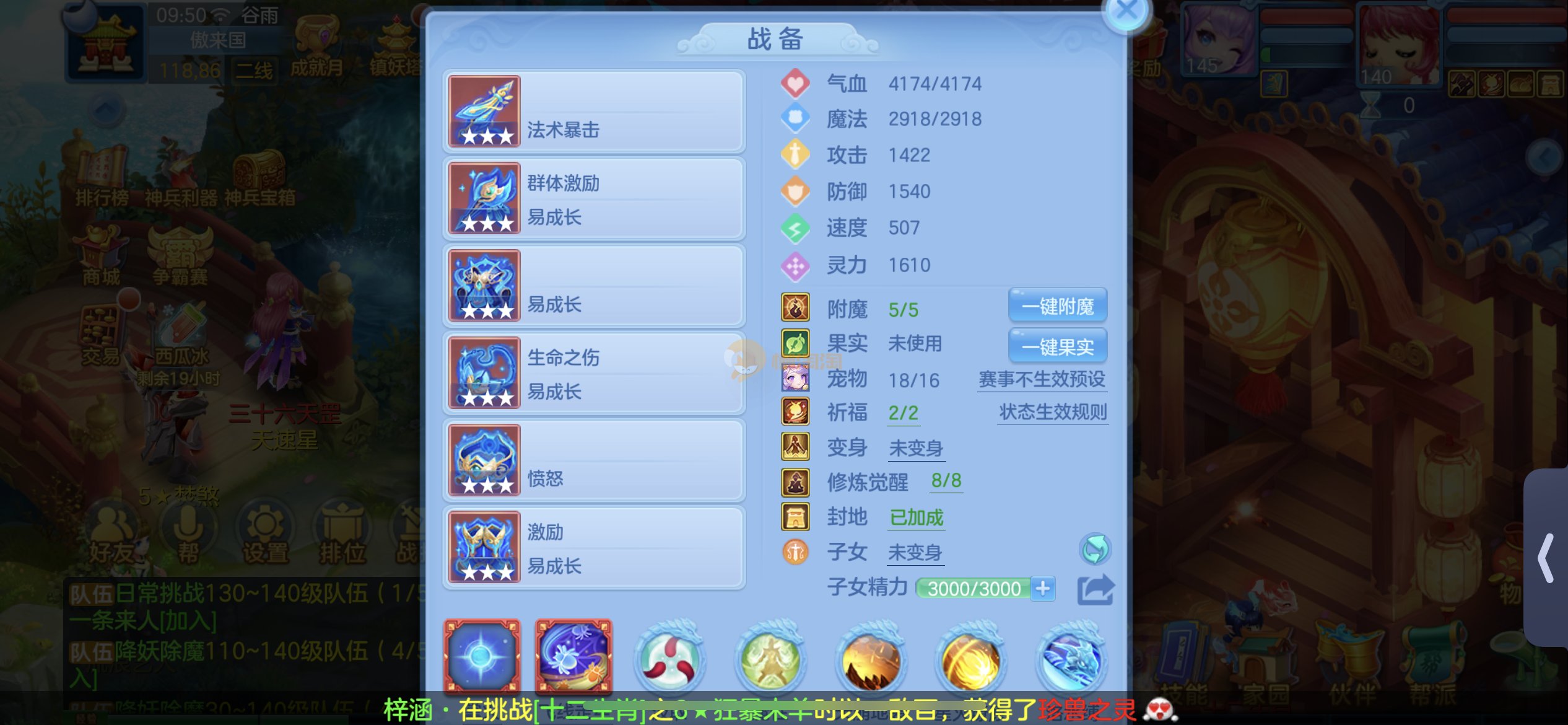The height and width of the screenshot is (725, 1568).
Task: Open the 法术暴击 weapon slot
Action: (593, 112)
